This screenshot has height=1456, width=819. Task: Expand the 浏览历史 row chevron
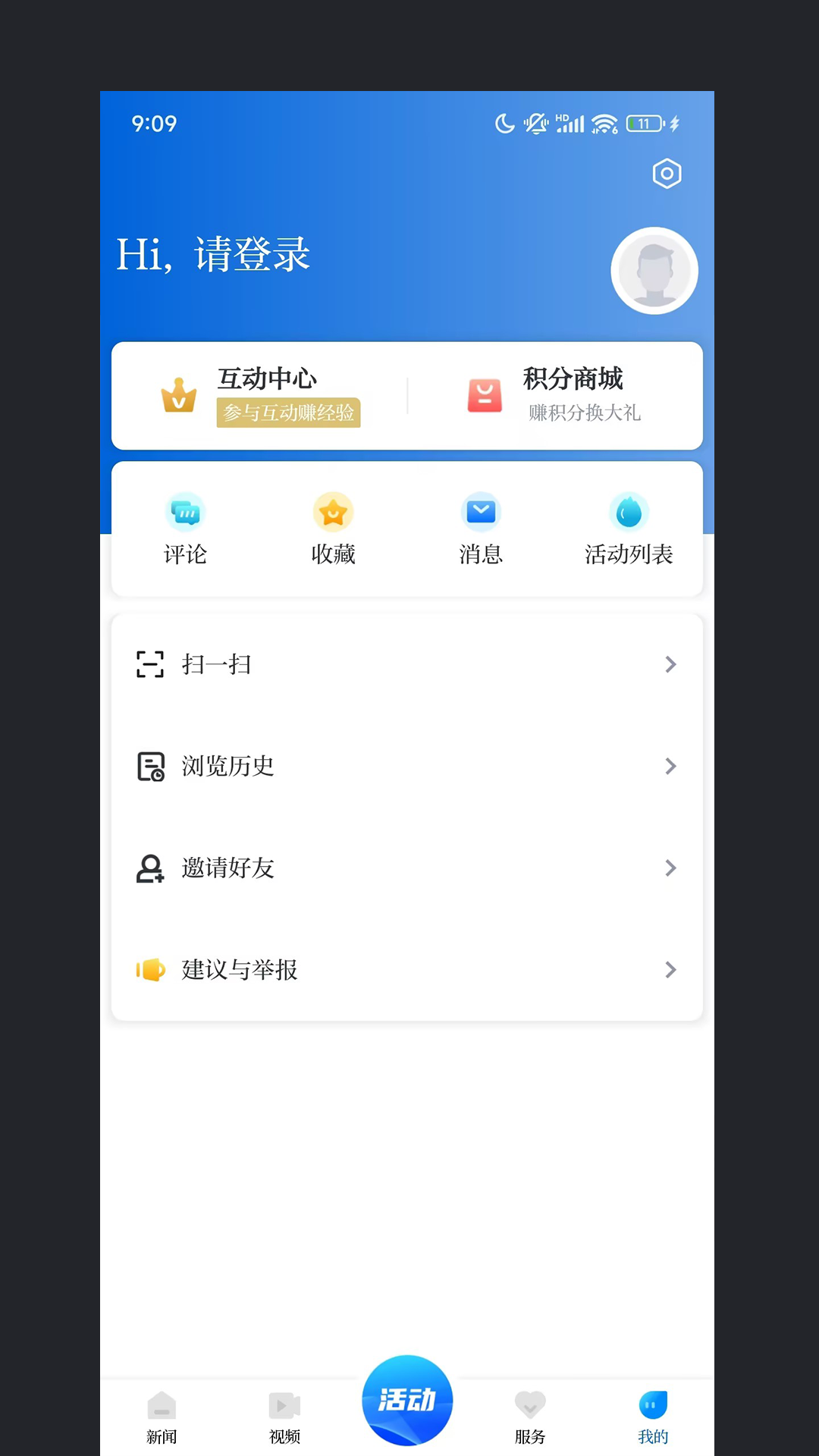click(670, 766)
